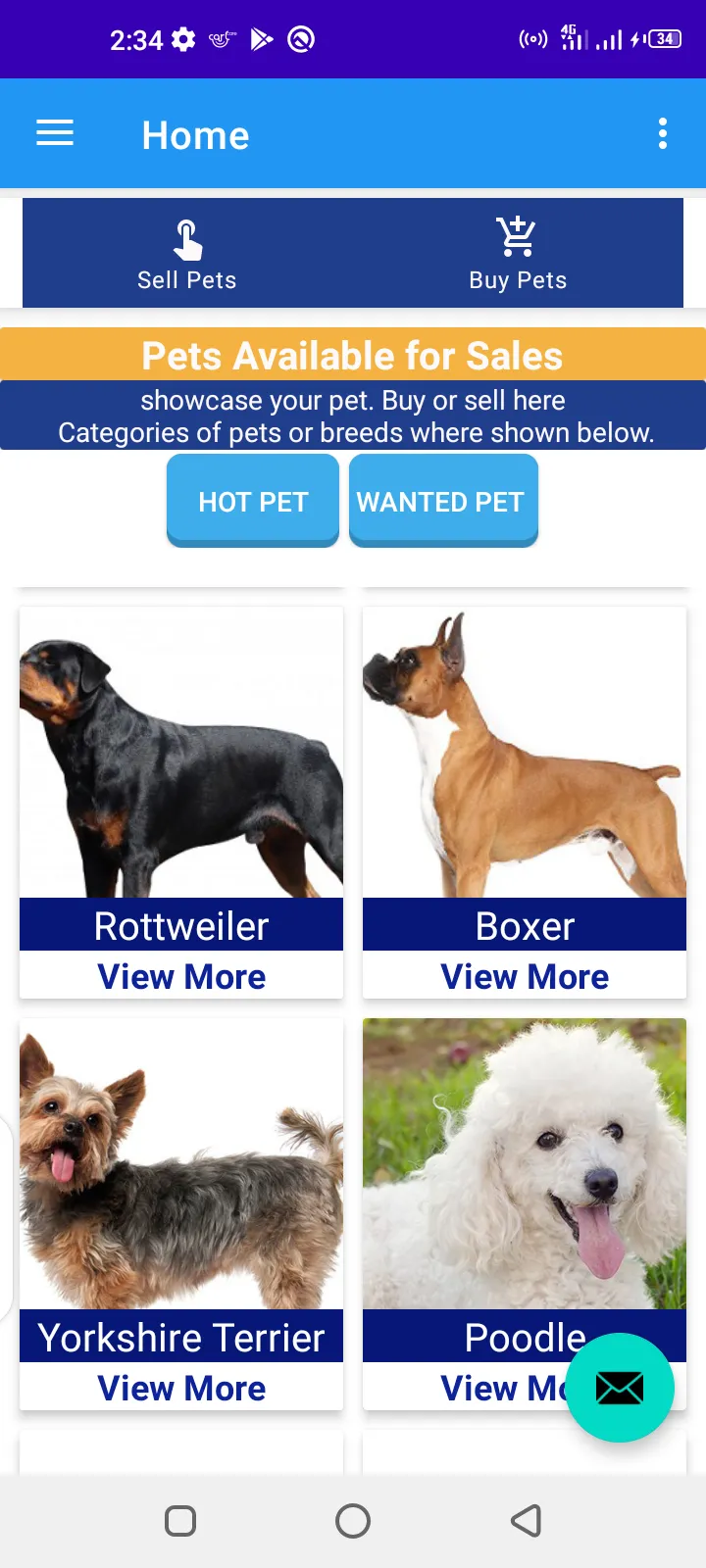Screen dimensions: 706x1568
Task: View More details for Boxer
Action: click(524, 976)
